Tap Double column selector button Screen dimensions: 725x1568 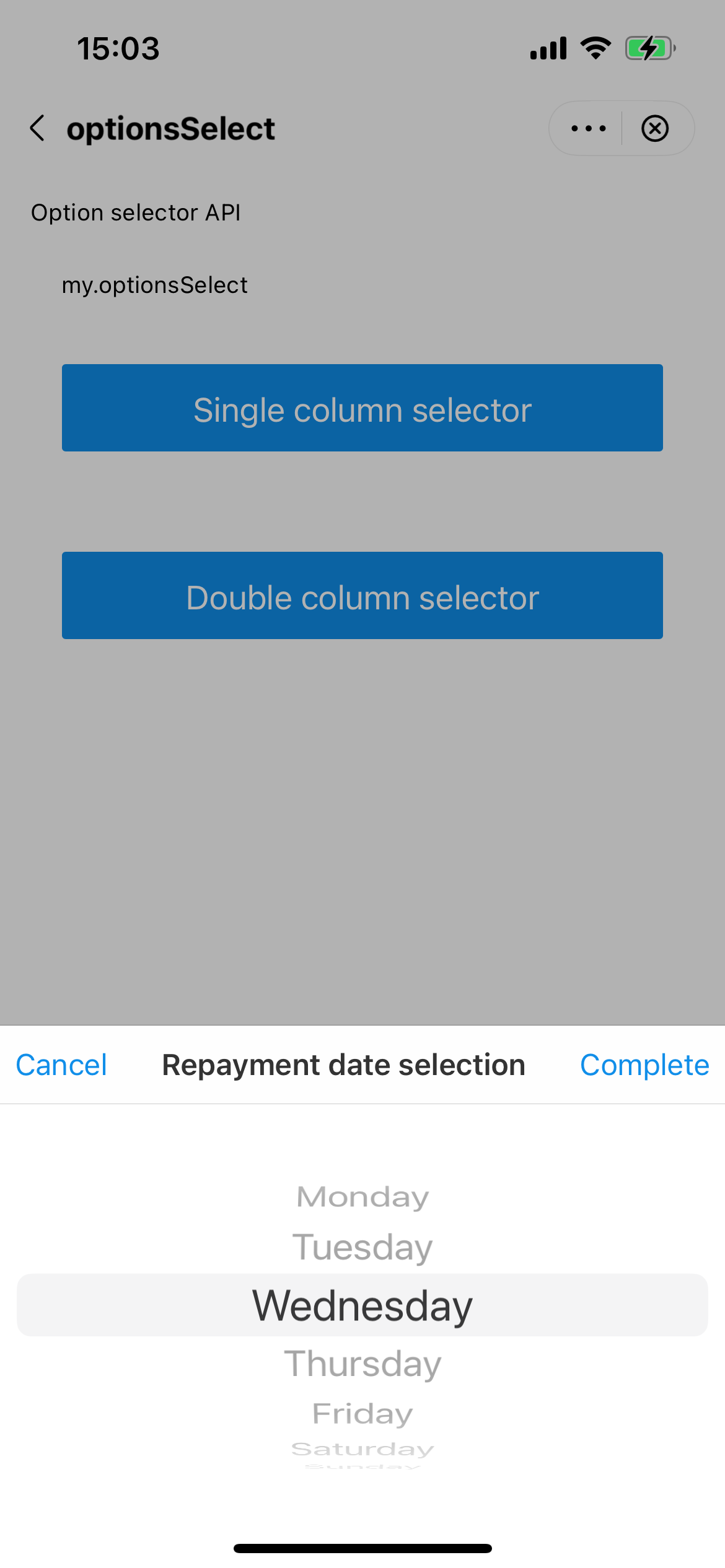[362, 596]
